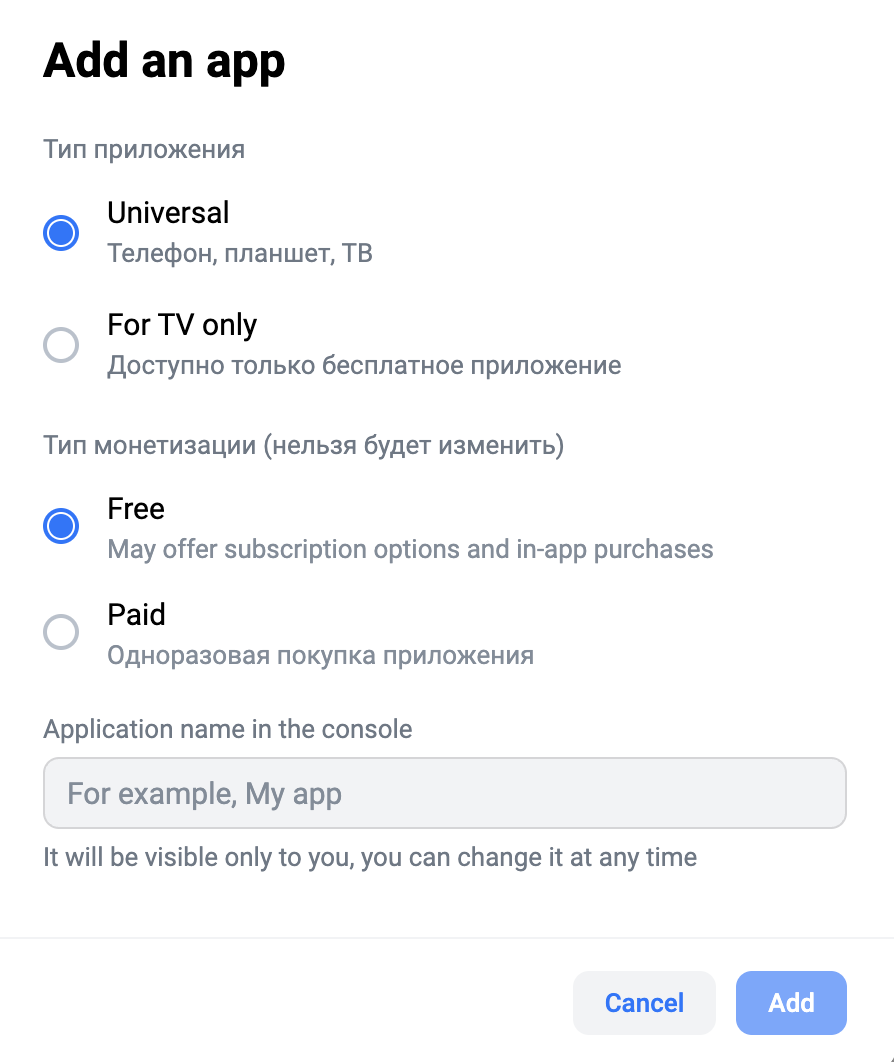The width and height of the screenshot is (894, 1062).
Task: Cancel adding an app
Action: (x=644, y=1003)
